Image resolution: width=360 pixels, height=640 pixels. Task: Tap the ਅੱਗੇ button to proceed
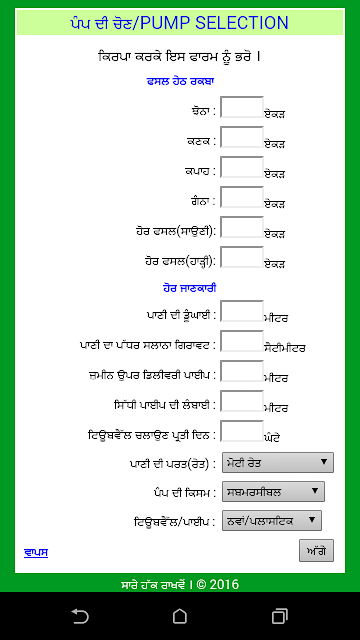tap(316, 551)
